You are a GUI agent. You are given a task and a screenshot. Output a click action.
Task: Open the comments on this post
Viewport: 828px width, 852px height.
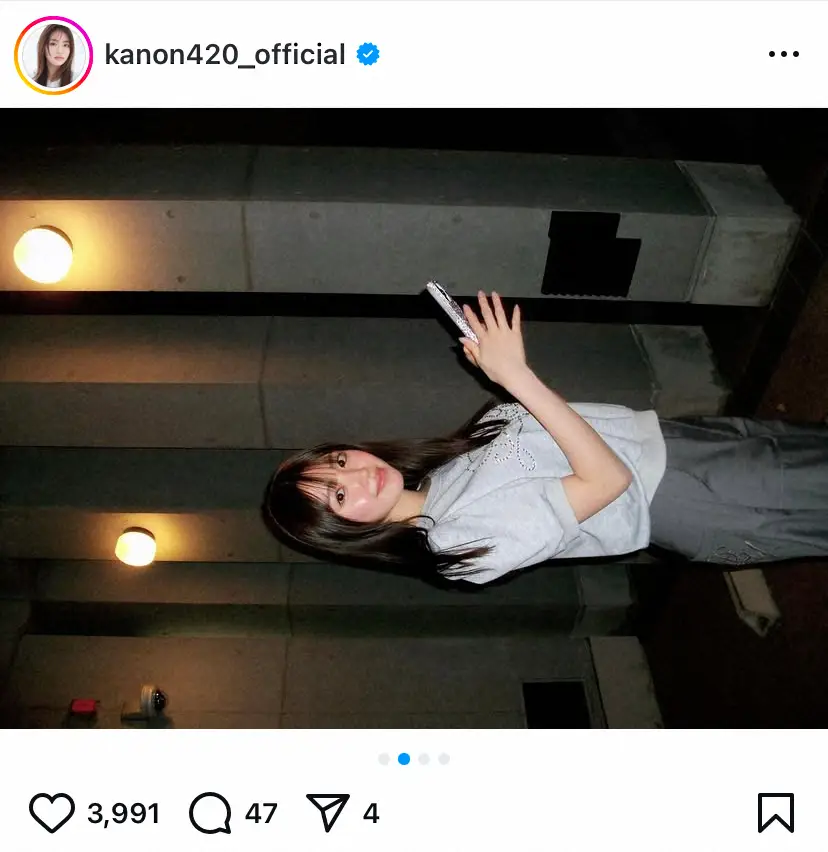click(x=210, y=813)
